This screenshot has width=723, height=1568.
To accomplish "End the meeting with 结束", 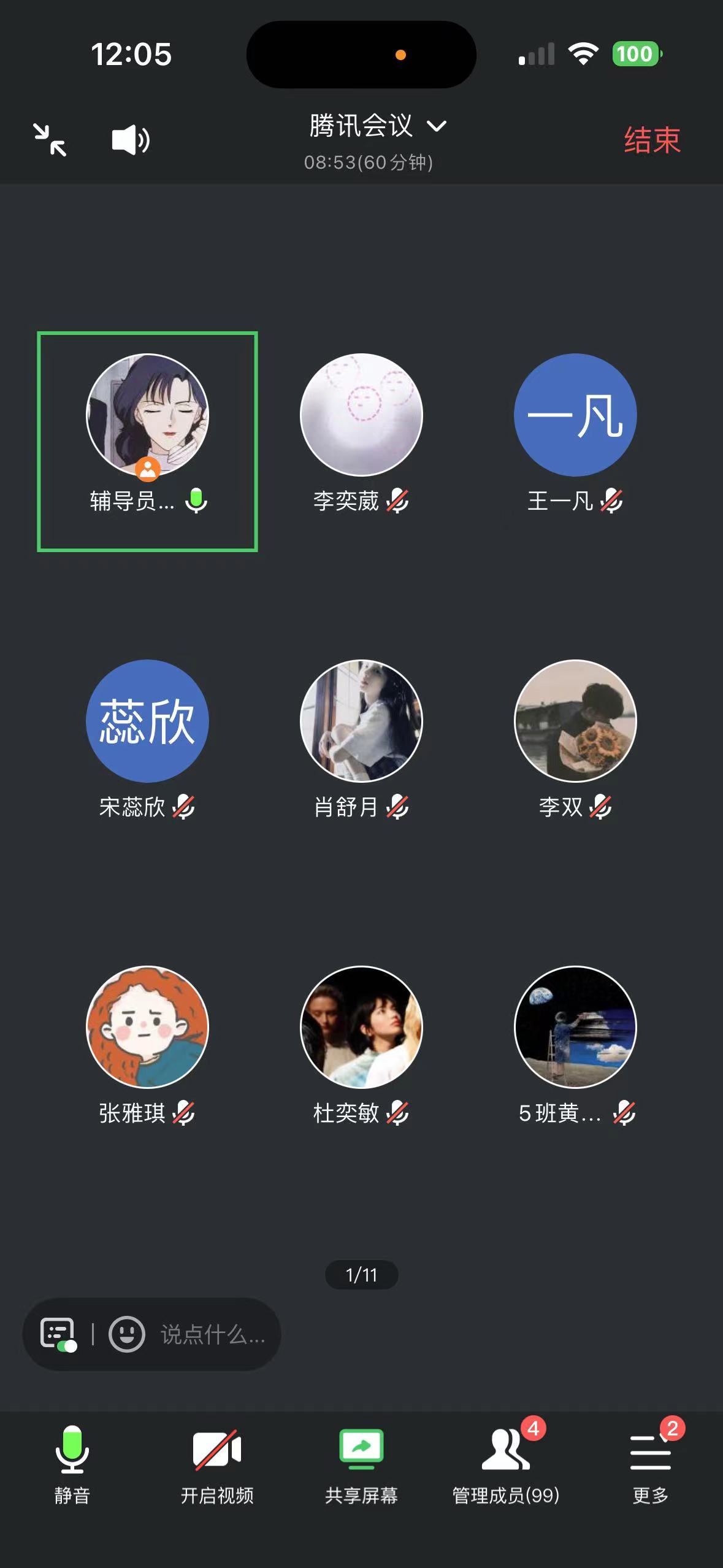I will pyautogui.click(x=652, y=140).
